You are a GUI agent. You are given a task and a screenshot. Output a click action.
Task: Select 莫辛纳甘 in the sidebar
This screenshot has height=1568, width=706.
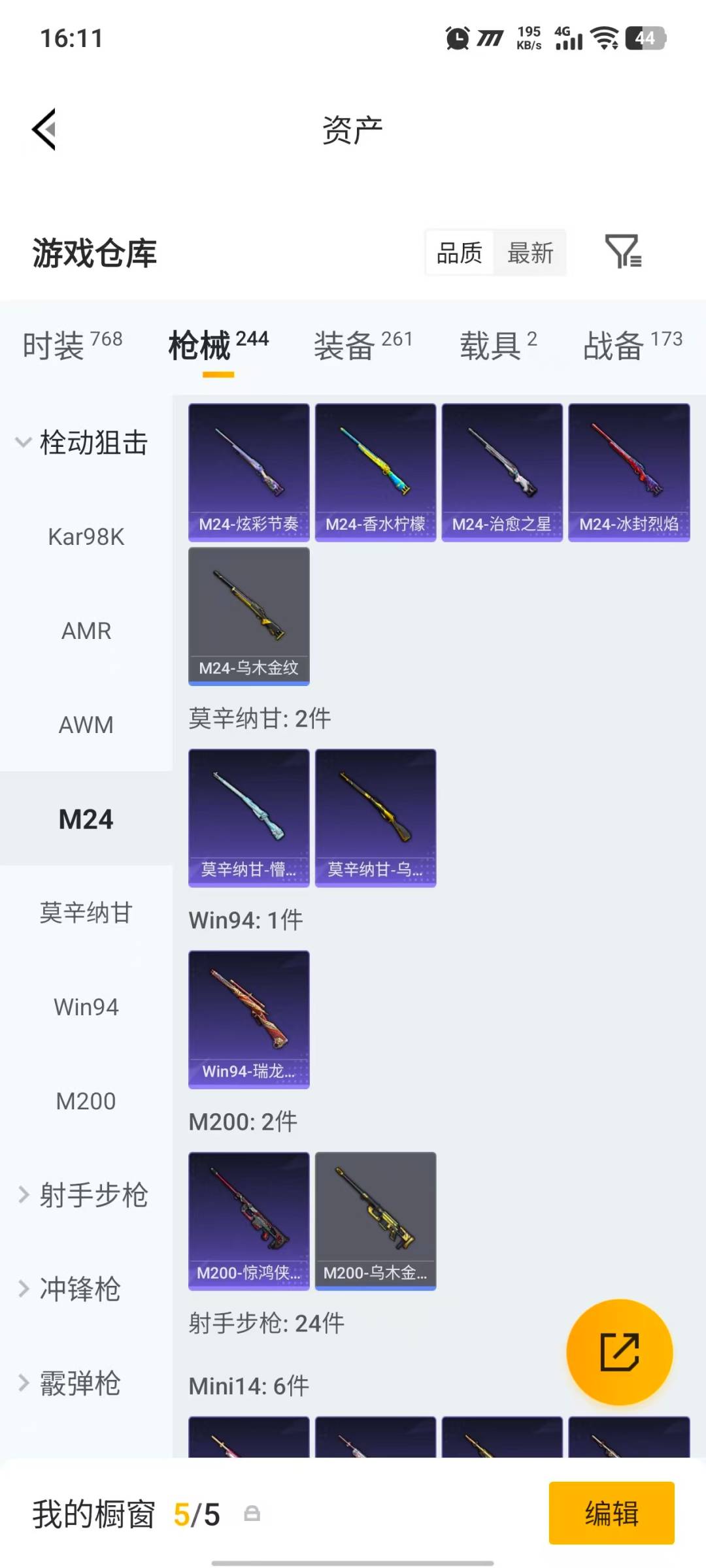click(x=86, y=914)
